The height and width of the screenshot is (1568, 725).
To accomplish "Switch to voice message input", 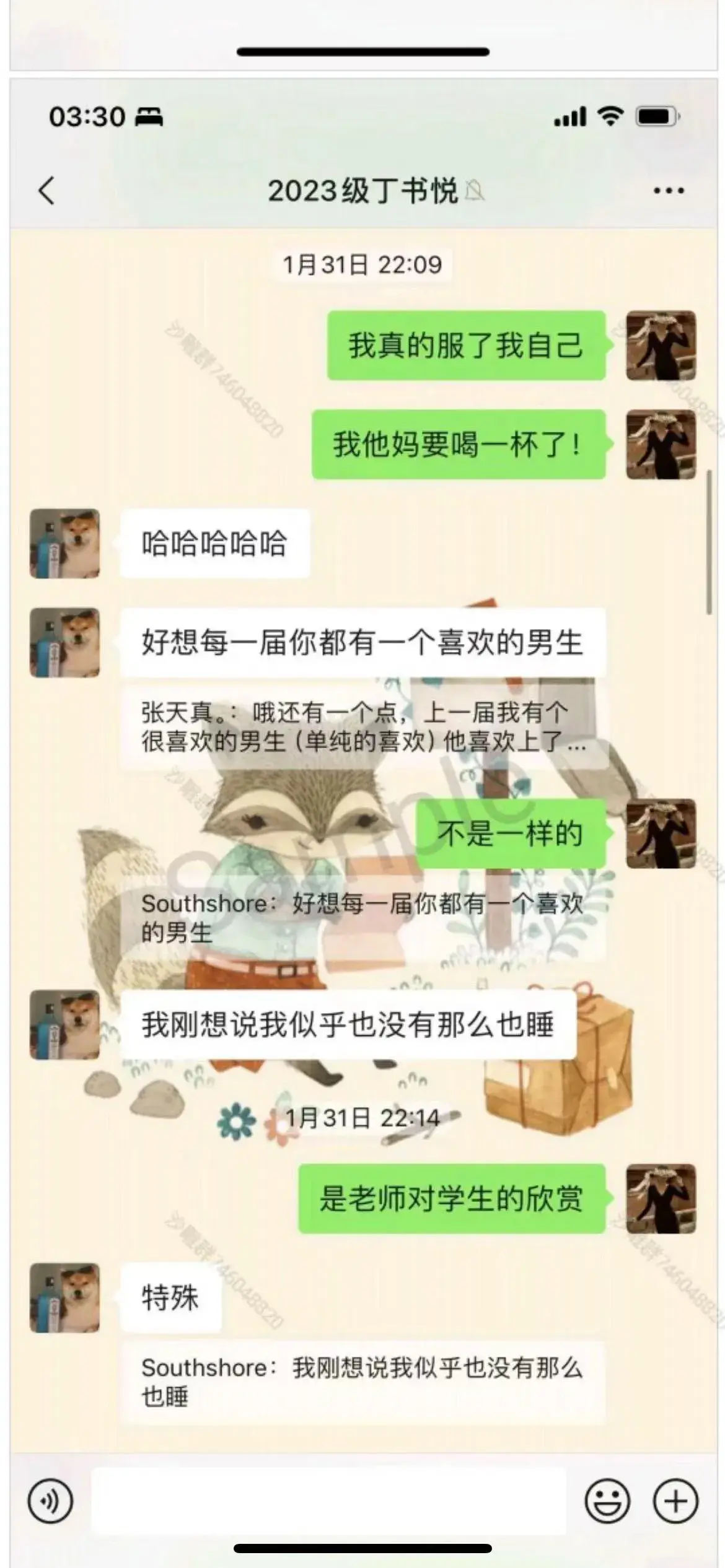I will click(x=50, y=1501).
